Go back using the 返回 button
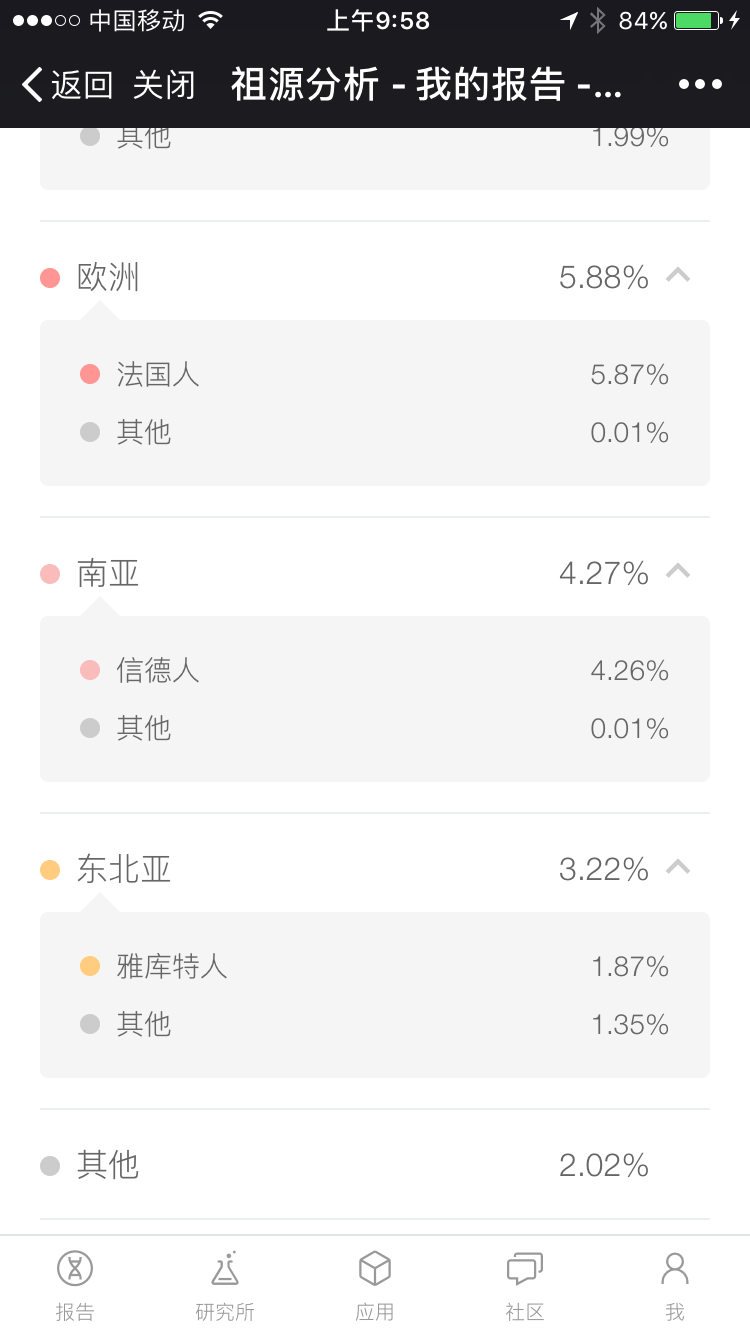This screenshot has width=750, height=1334. click(x=67, y=86)
